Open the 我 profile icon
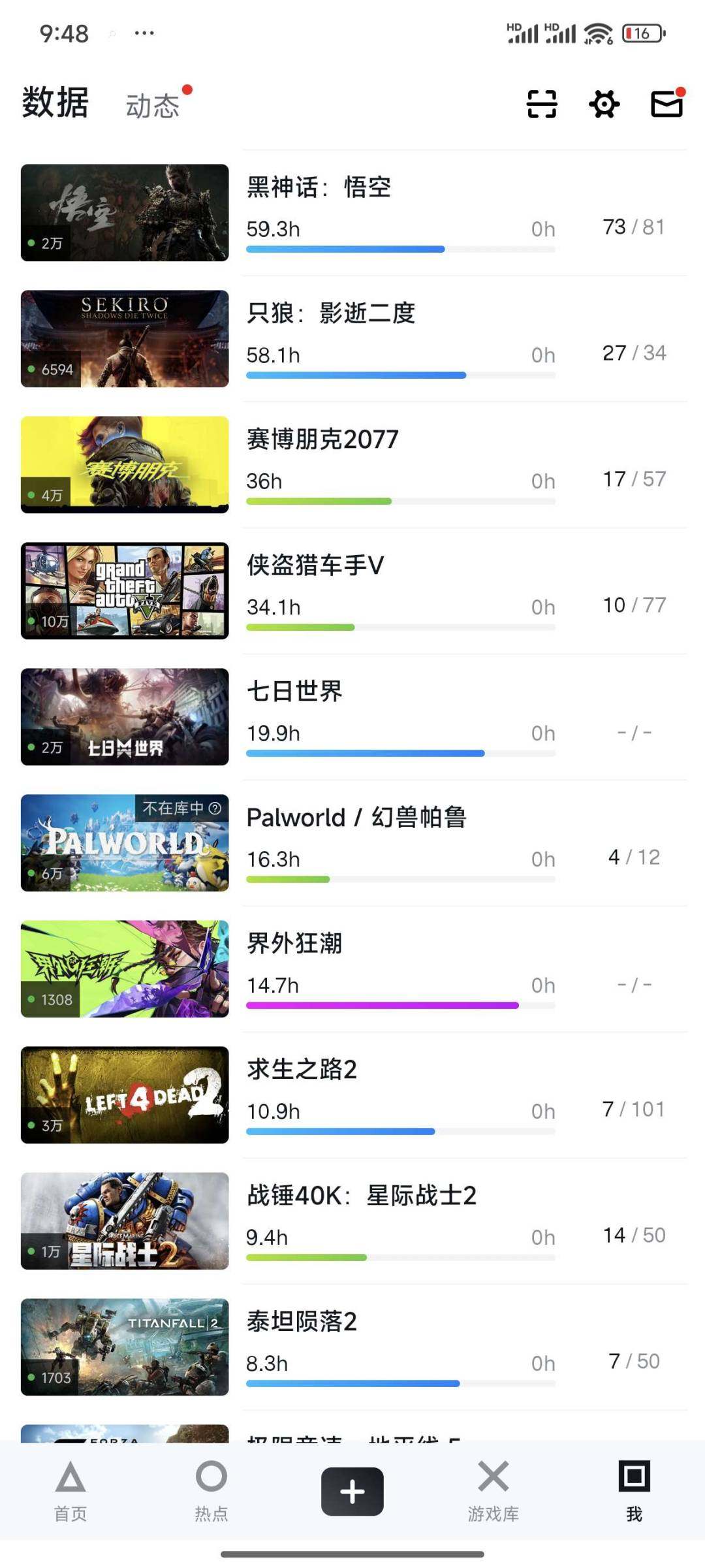 coord(634,1492)
